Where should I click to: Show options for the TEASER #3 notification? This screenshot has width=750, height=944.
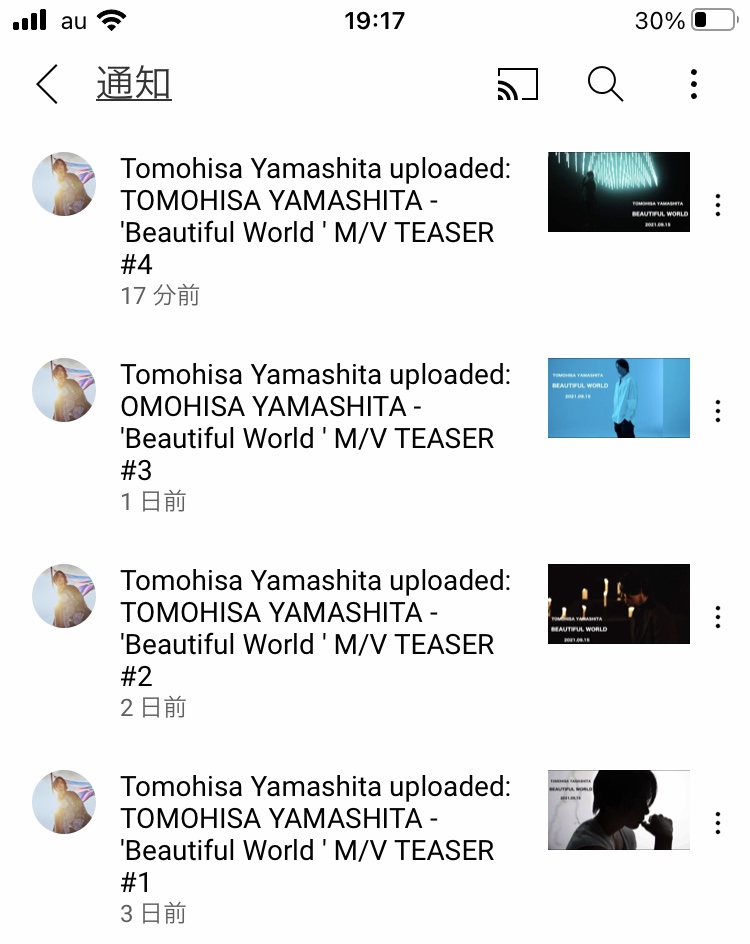(x=718, y=411)
